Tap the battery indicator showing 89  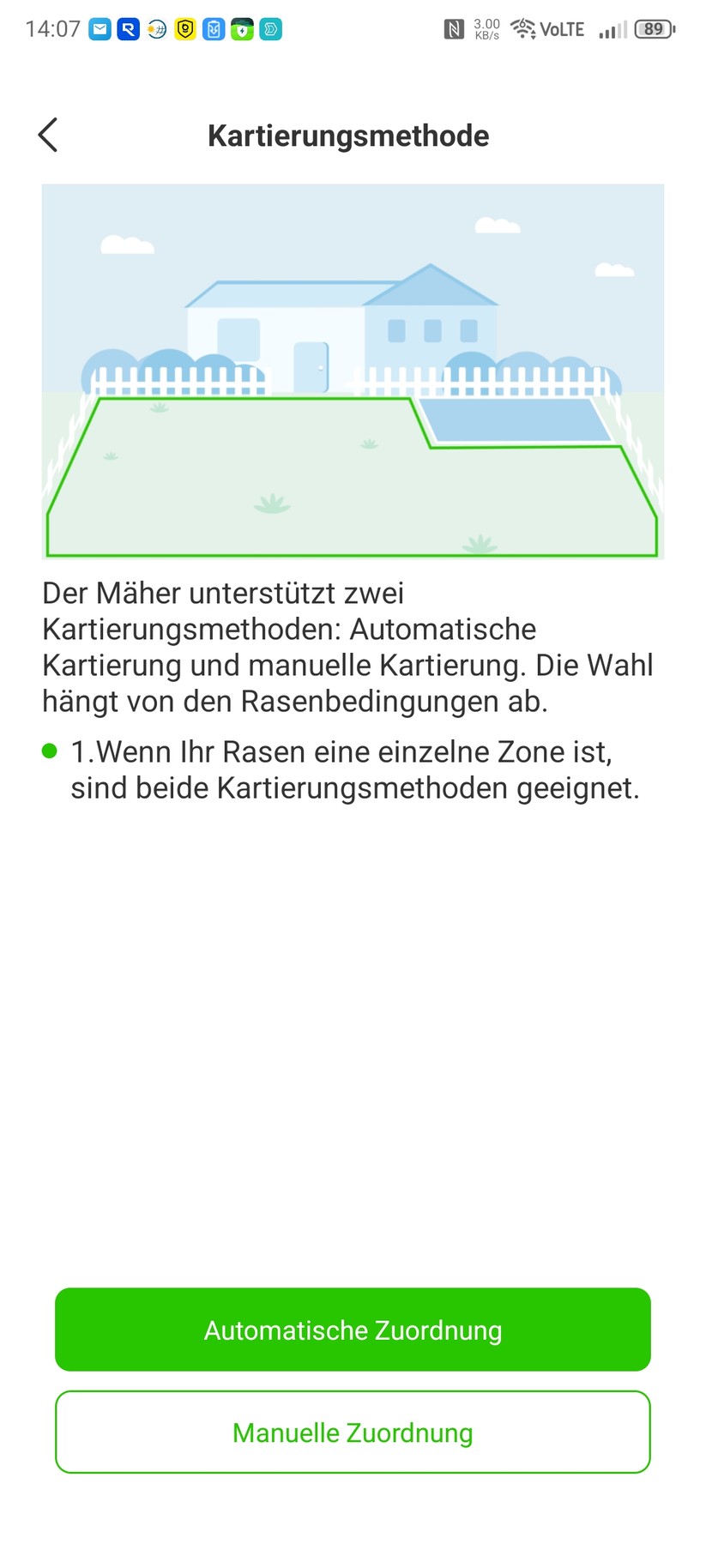pyautogui.click(x=653, y=28)
